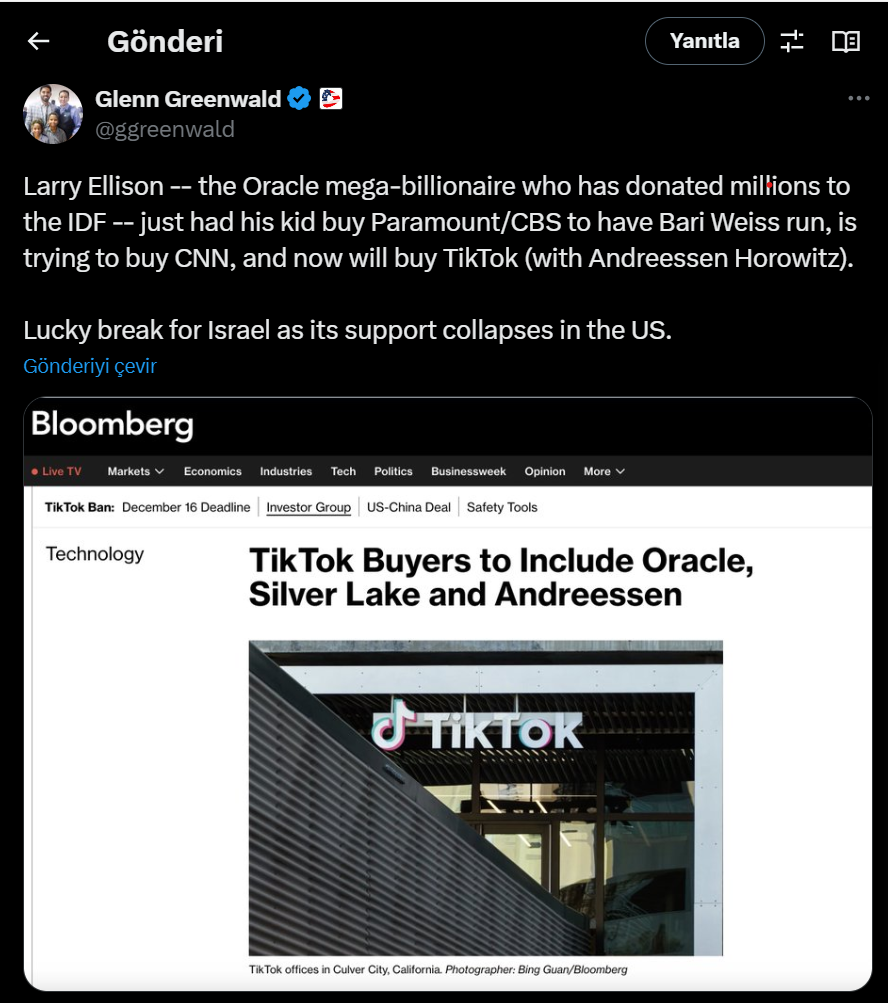
Task: Open the reader view book icon
Action: (x=846, y=41)
